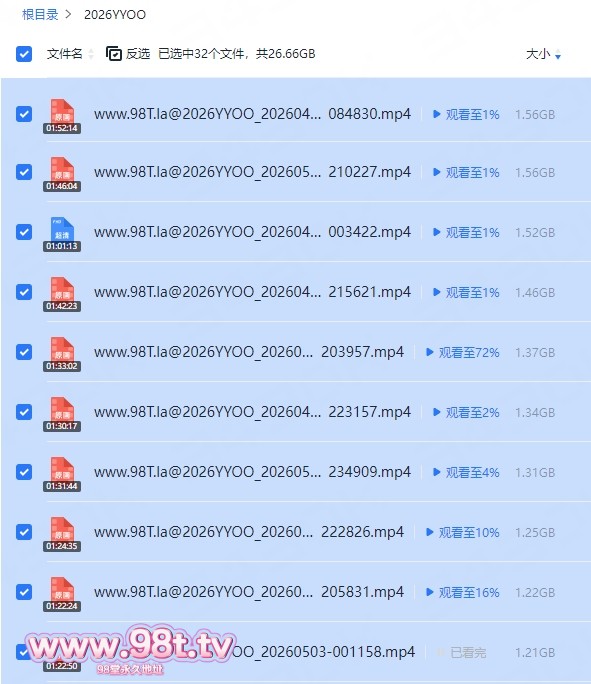Open the file 20260503-001158.mp4
591x684 pixels.
(254, 652)
